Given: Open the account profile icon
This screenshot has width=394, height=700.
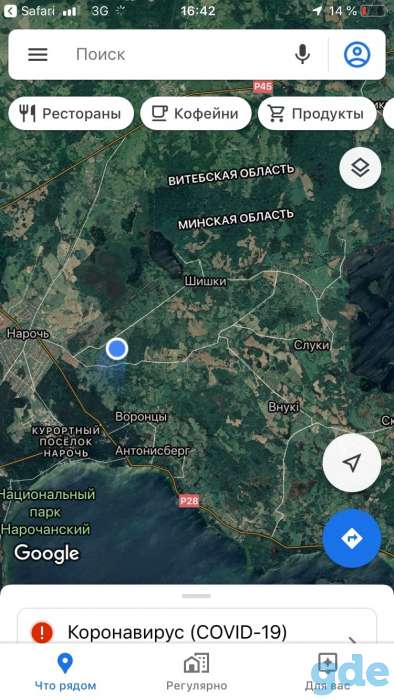Looking at the screenshot, I should pyautogui.click(x=357, y=54).
